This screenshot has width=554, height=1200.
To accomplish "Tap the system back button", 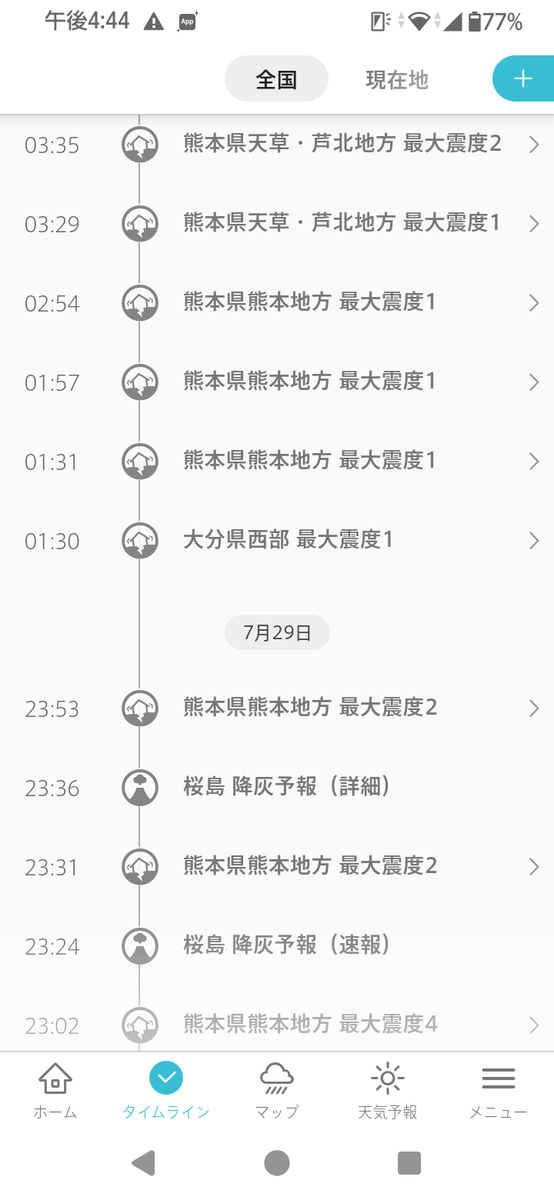I will pyautogui.click(x=144, y=1162).
